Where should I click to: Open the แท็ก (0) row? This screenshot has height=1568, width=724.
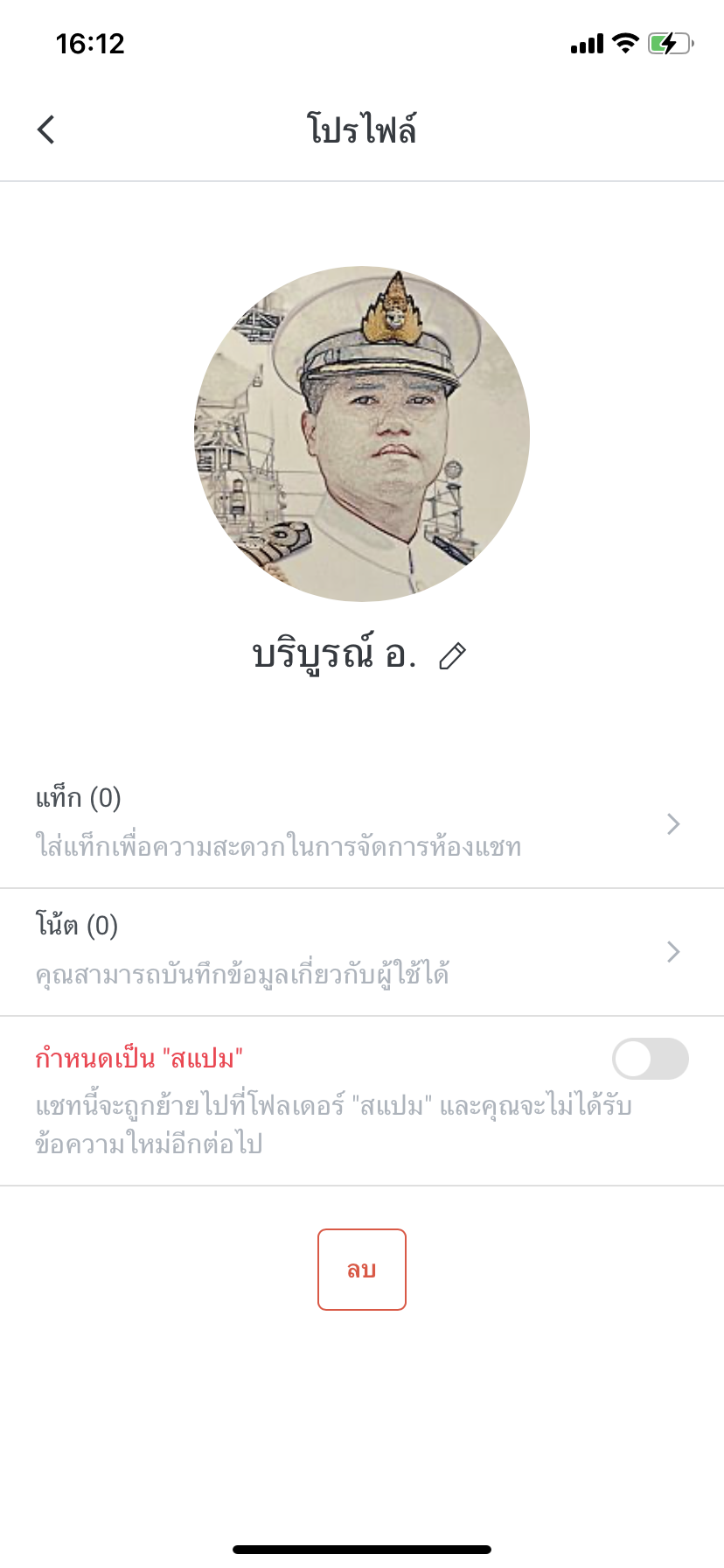click(361, 823)
